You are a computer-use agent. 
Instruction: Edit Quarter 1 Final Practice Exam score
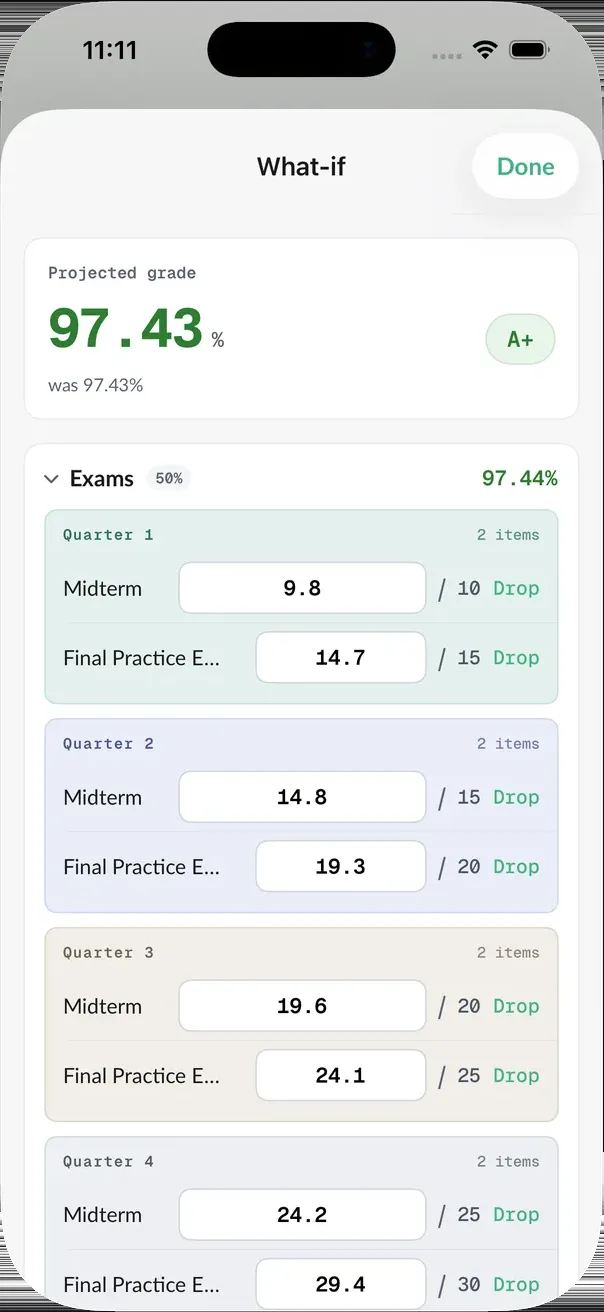coord(341,658)
